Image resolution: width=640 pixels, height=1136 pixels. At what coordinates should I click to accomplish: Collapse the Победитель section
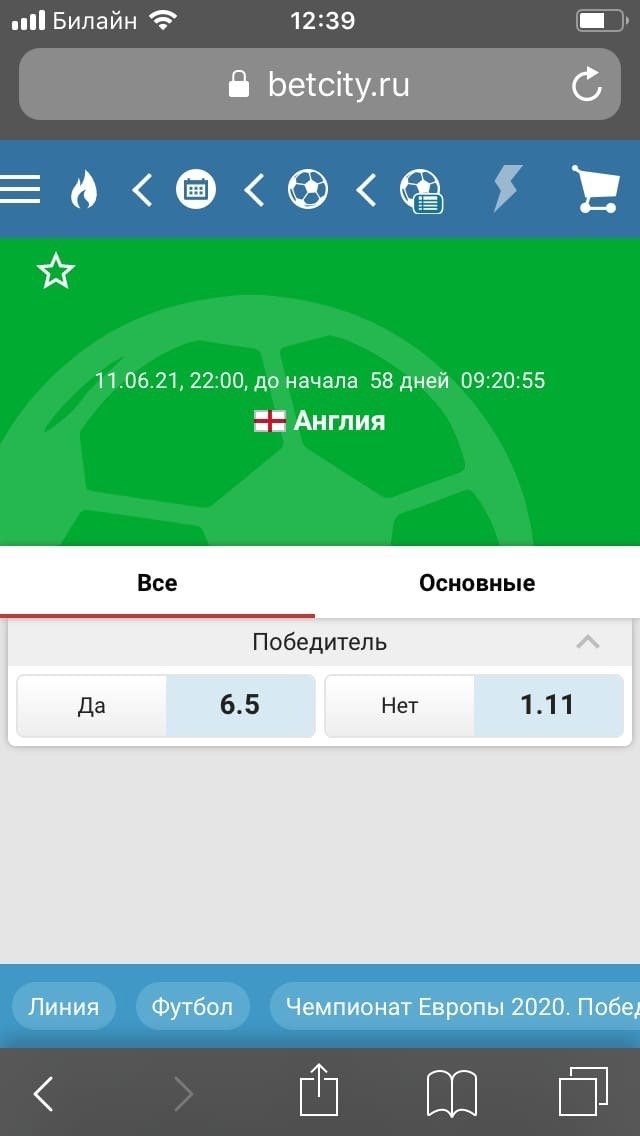point(588,642)
